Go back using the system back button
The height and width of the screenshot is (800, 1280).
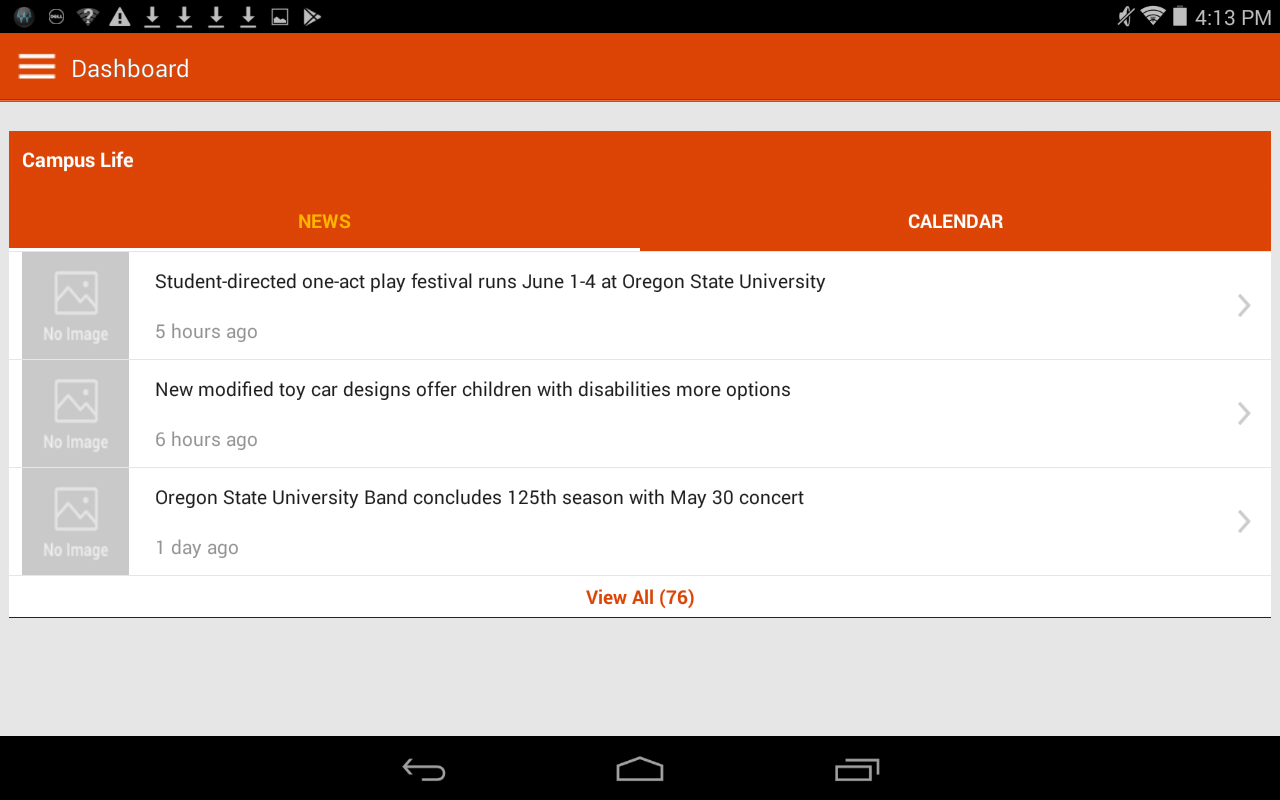pos(424,769)
